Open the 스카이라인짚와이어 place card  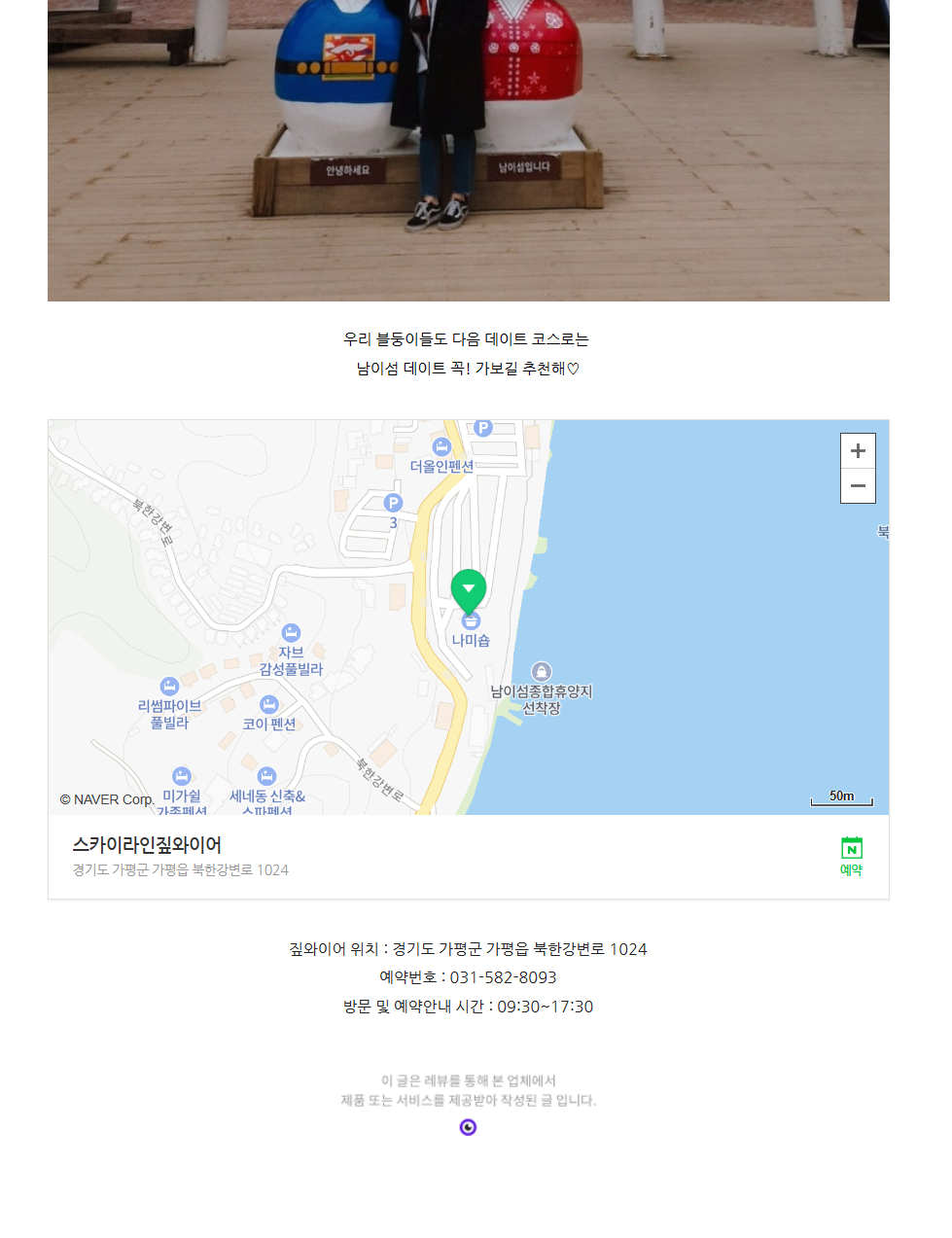click(147, 845)
